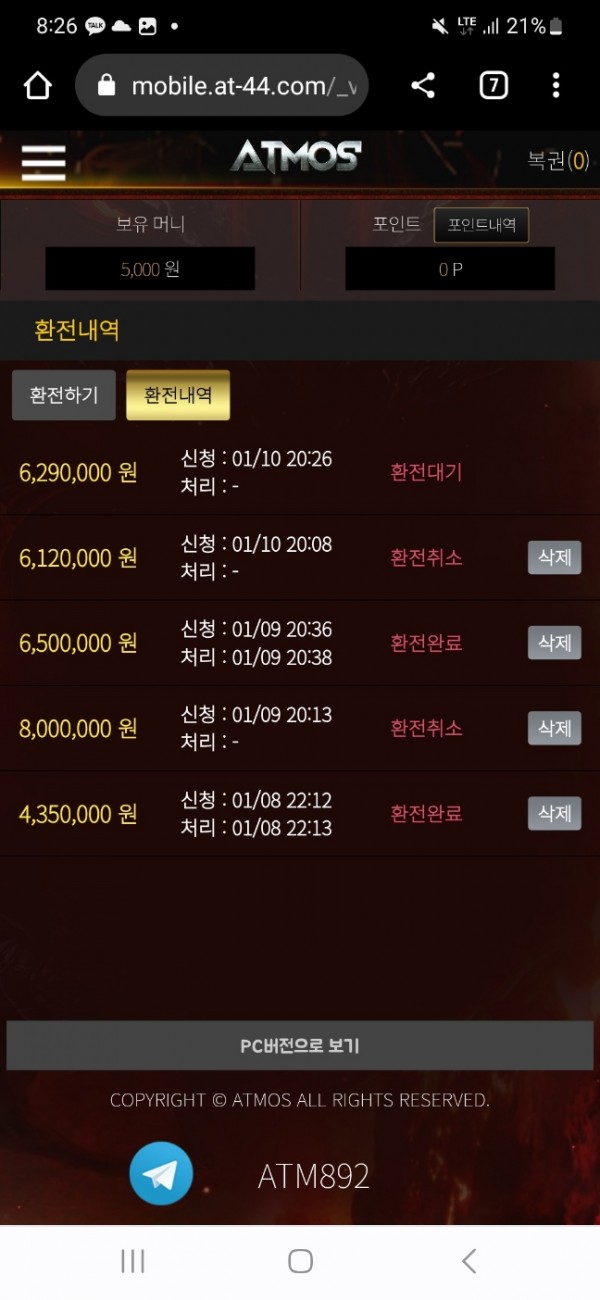Image resolution: width=600 pixels, height=1300 pixels.
Task: Open the browser overflow menu
Action: (556, 86)
